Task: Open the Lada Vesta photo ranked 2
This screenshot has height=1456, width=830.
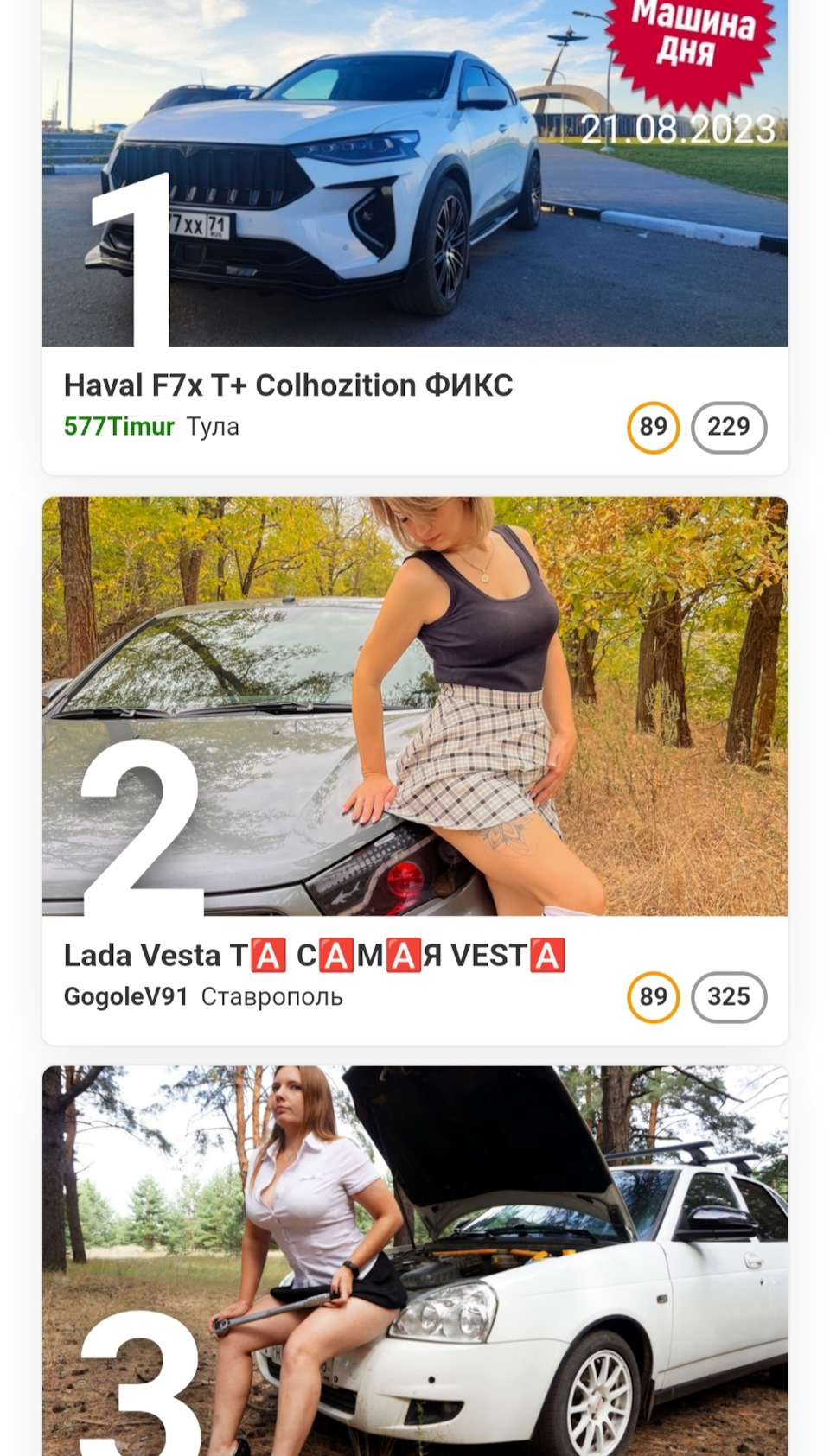Action: coord(415,705)
